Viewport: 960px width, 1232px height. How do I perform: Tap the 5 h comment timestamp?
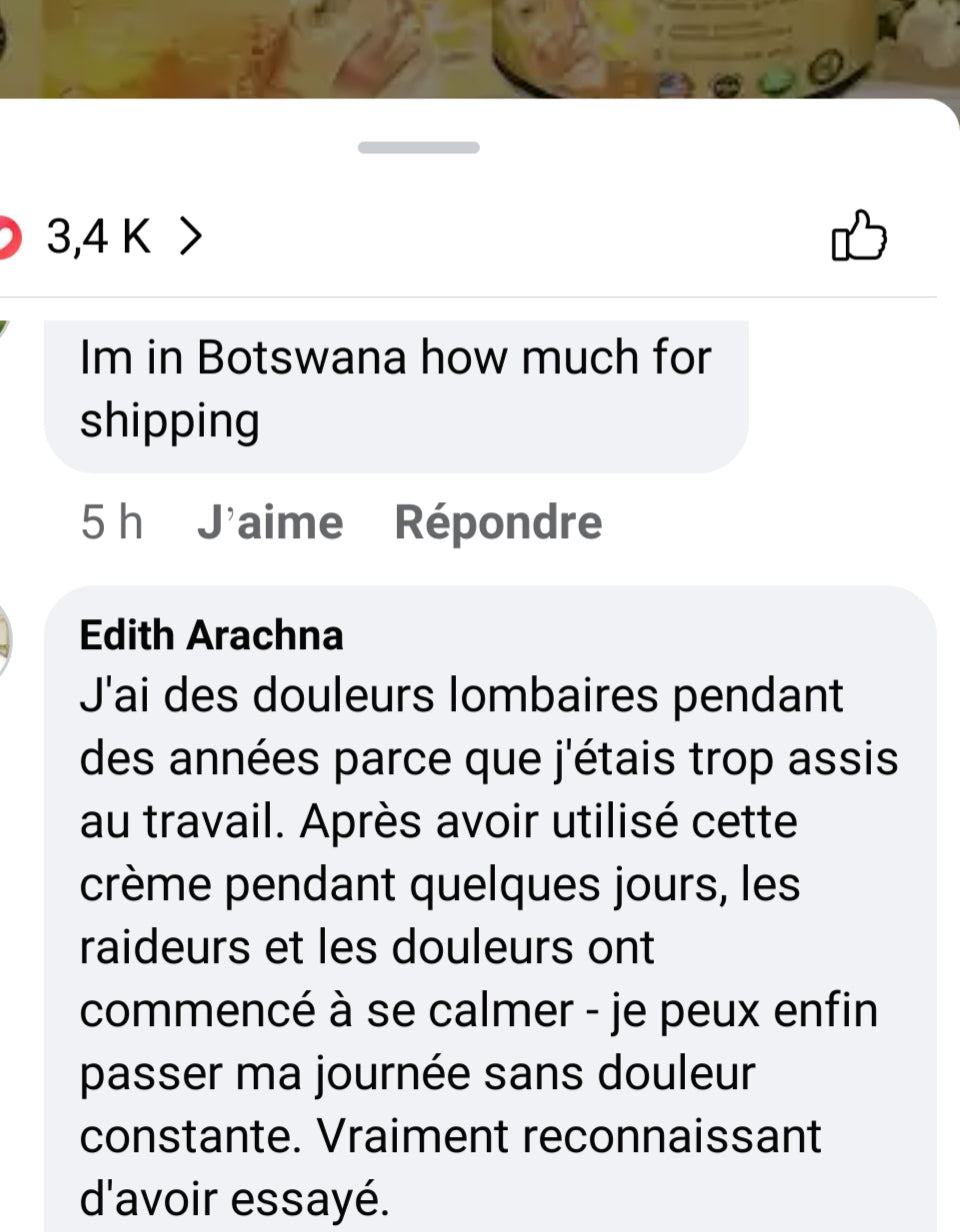(x=110, y=521)
